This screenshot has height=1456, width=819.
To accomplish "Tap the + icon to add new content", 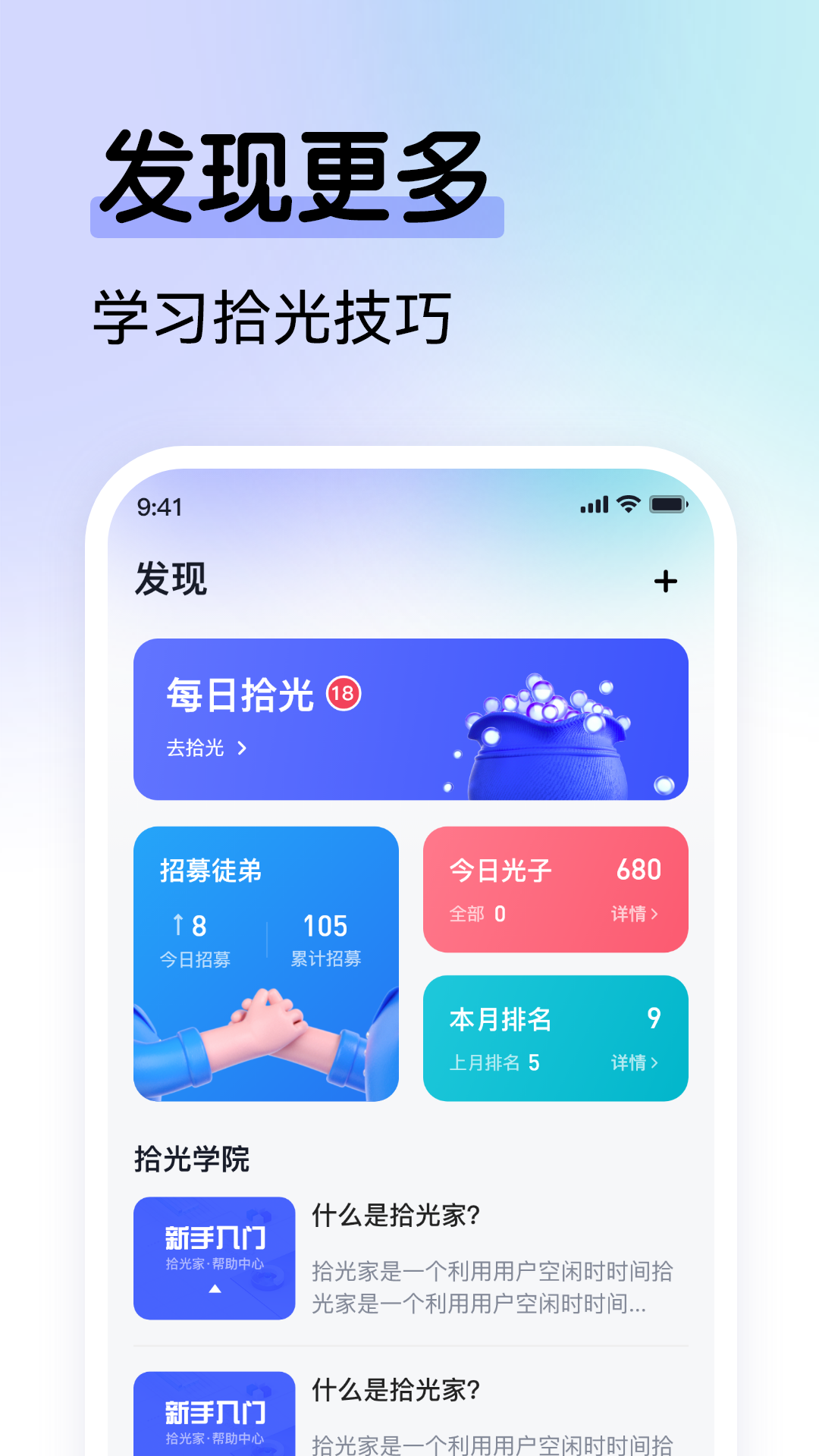I will pyautogui.click(x=667, y=579).
